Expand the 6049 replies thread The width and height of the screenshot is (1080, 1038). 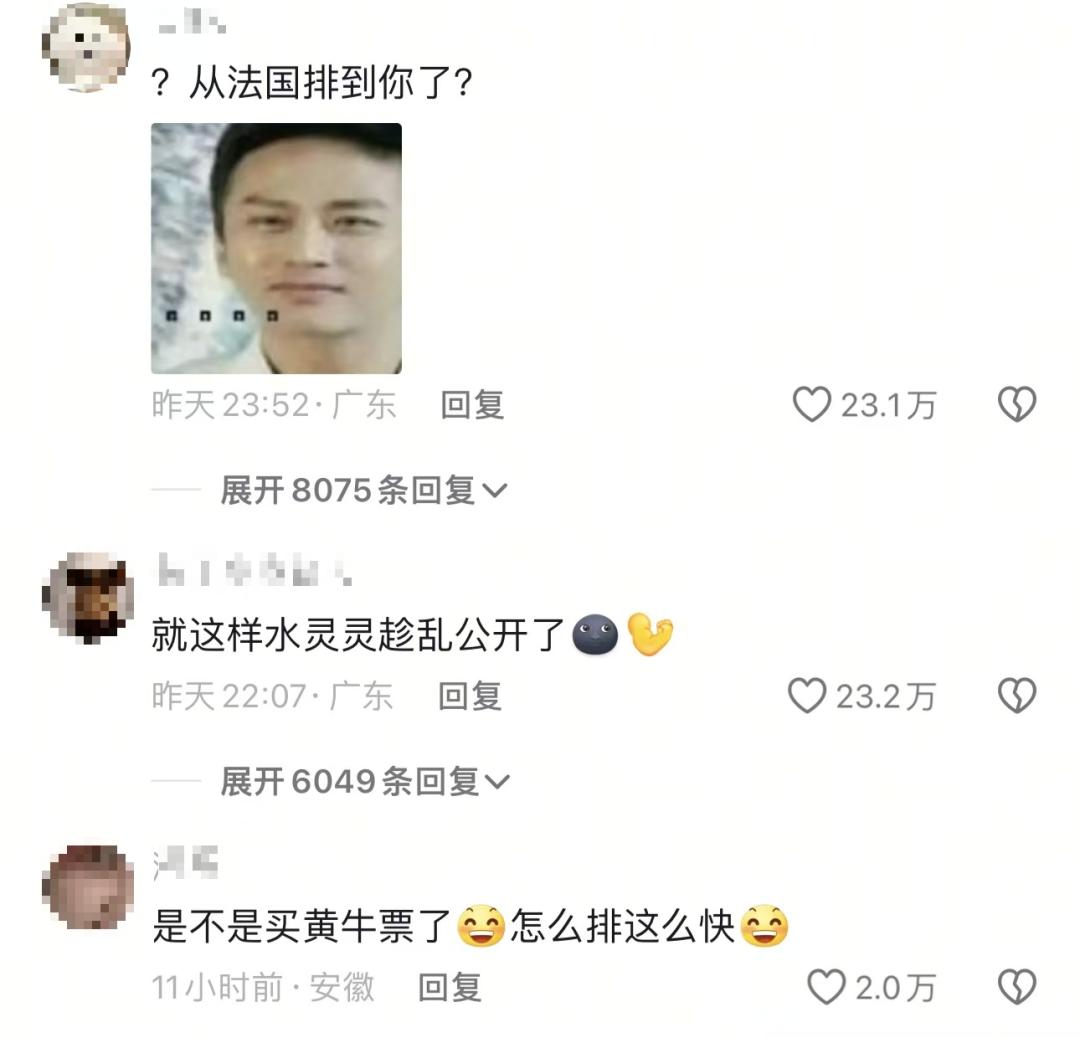[x=364, y=782]
